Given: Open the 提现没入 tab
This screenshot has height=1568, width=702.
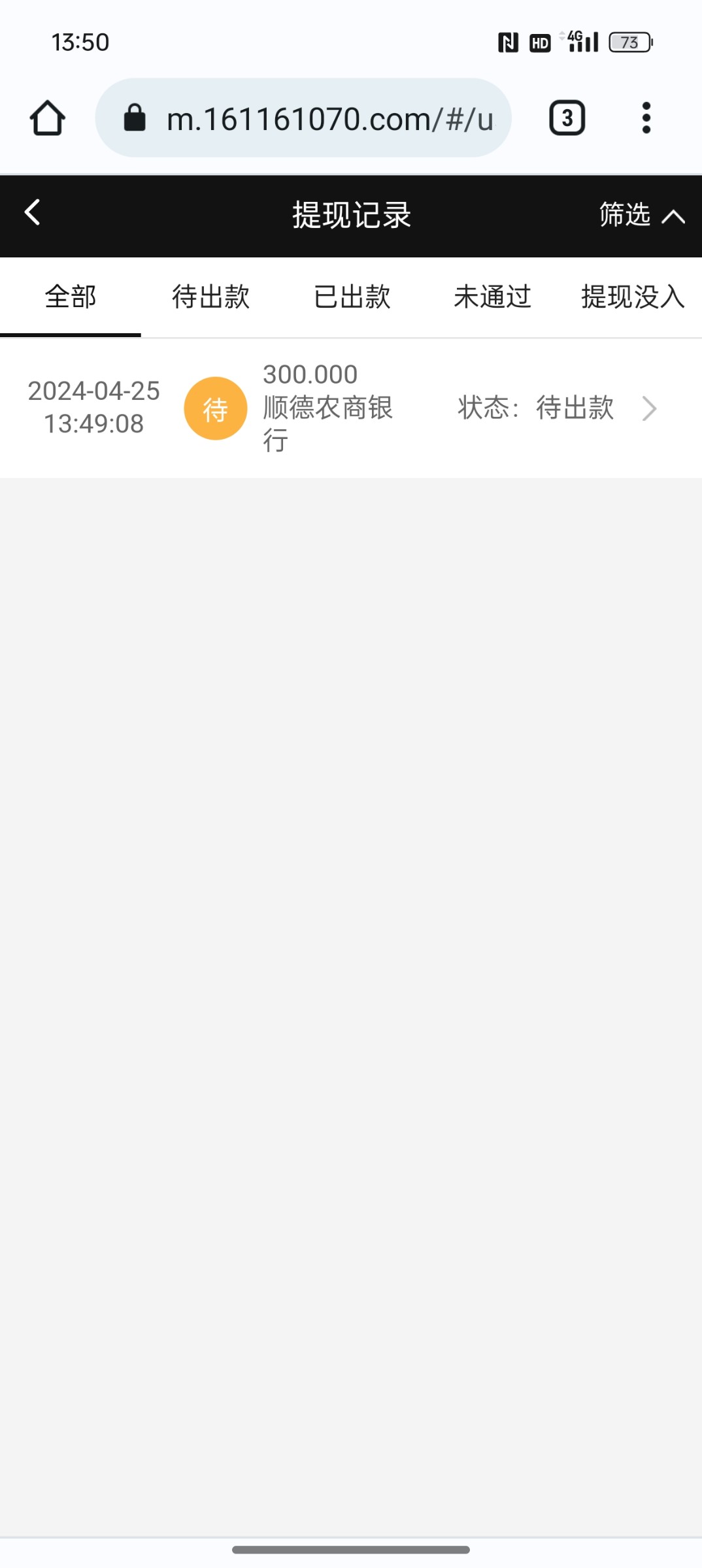Looking at the screenshot, I should pos(632,297).
